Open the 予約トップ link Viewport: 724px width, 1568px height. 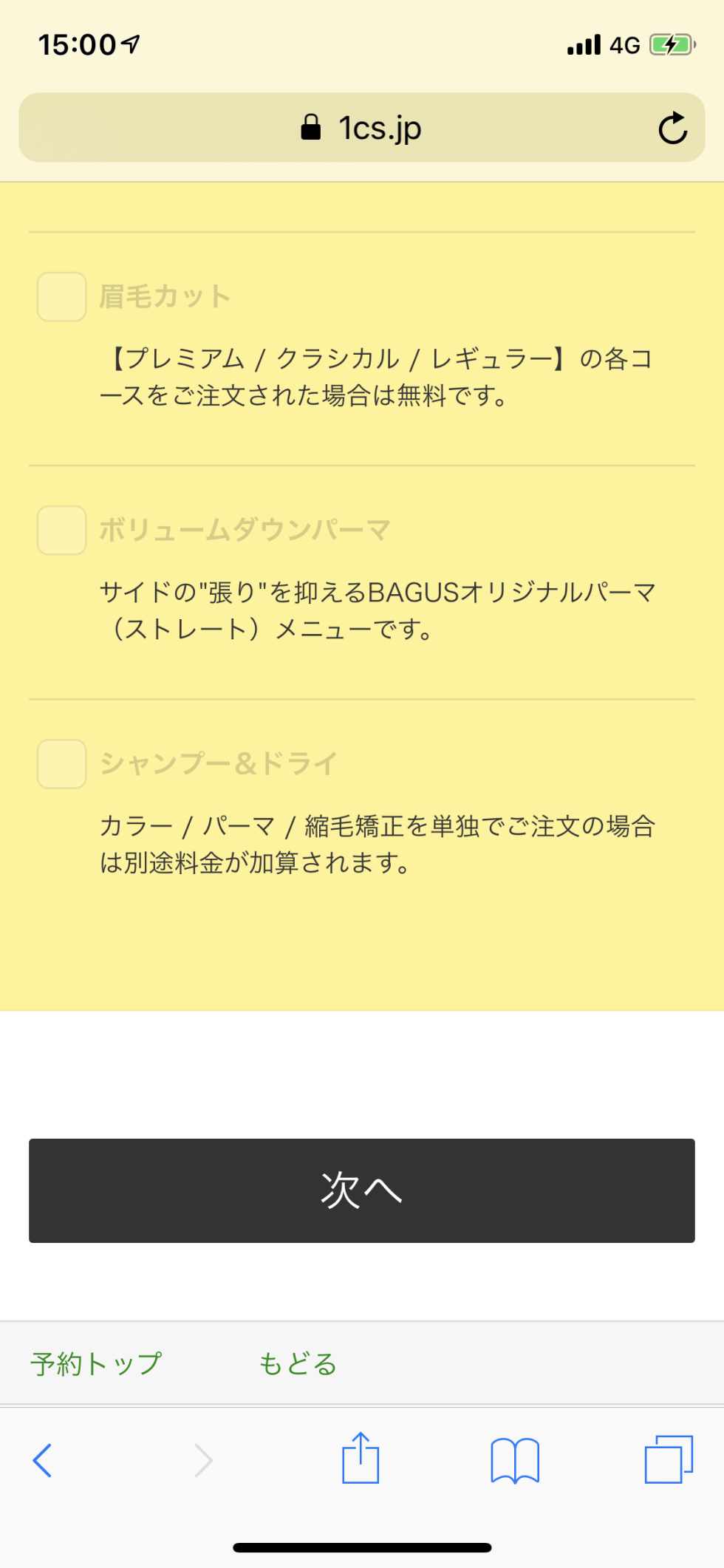(x=96, y=1364)
